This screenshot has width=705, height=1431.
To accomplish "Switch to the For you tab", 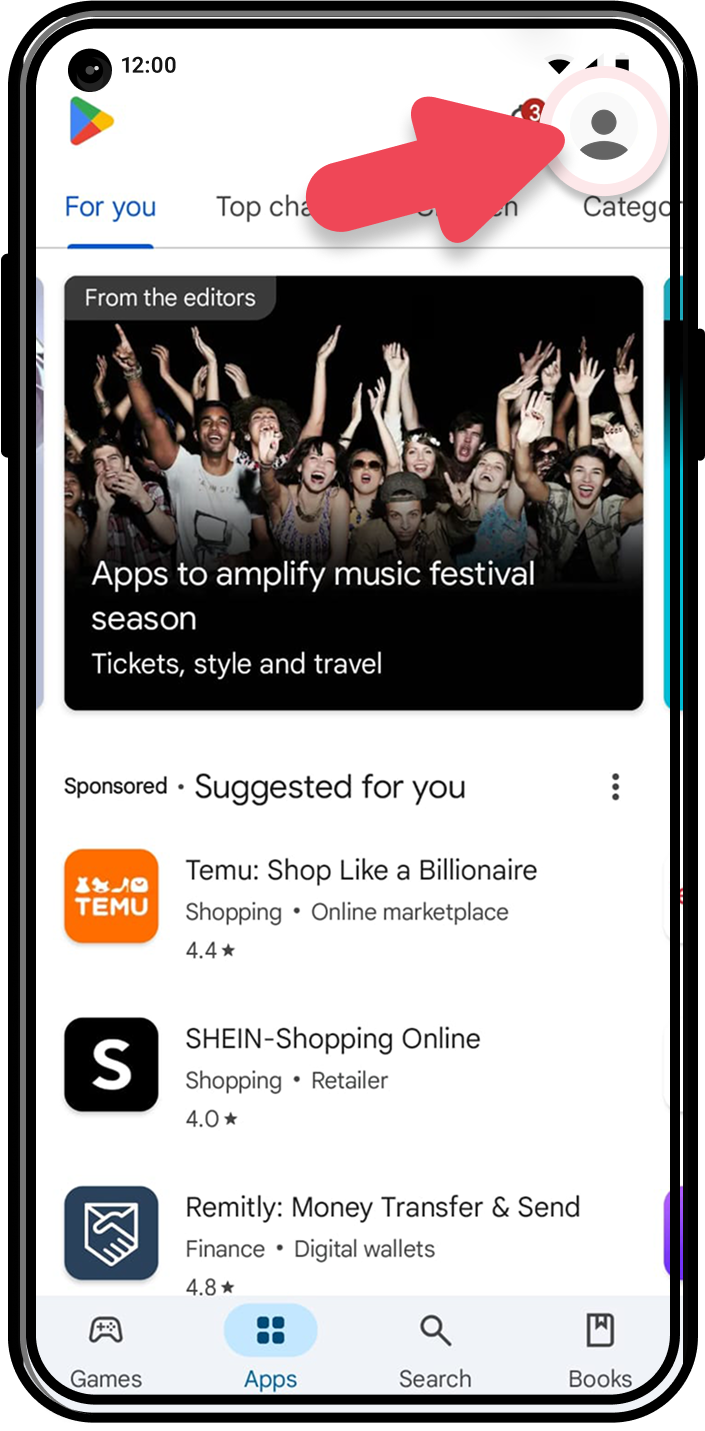I will point(110,207).
